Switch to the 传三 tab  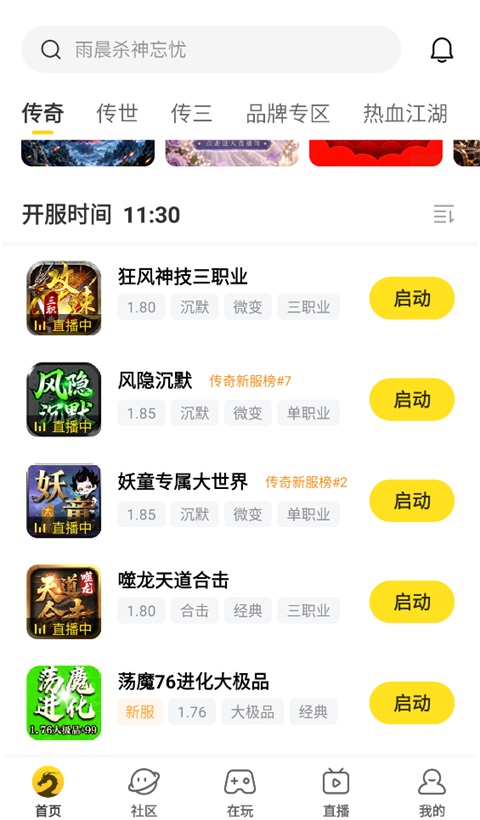(x=192, y=113)
